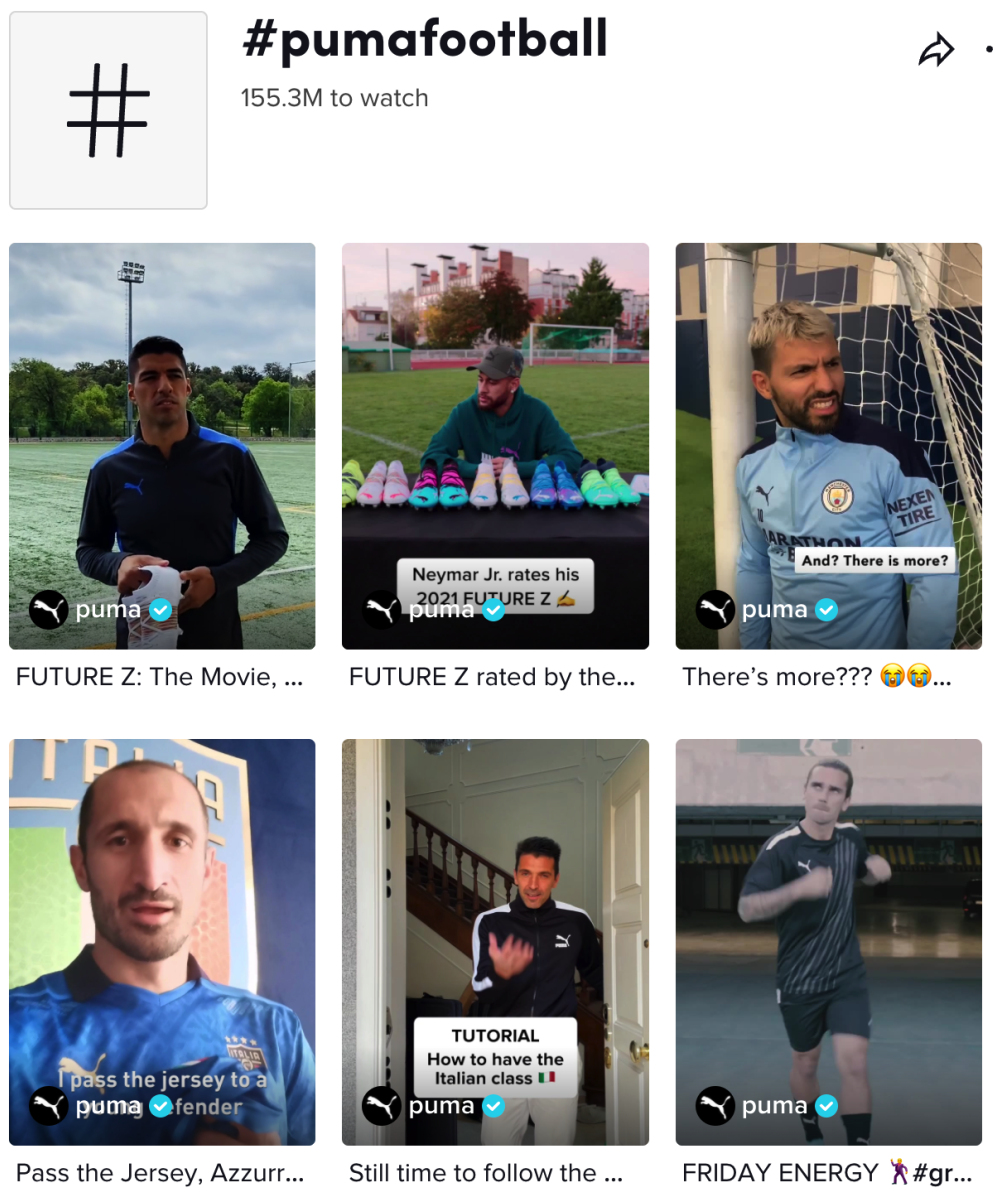Screen dimensions: 996x1193
Task: Open the overflow menu dots
Action: click(988, 50)
